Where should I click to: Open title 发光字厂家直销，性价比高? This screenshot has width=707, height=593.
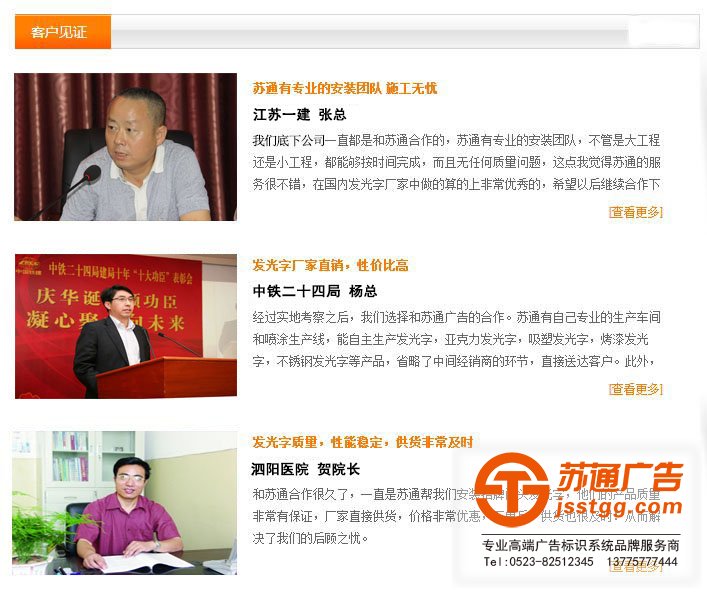[x=330, y=265]
